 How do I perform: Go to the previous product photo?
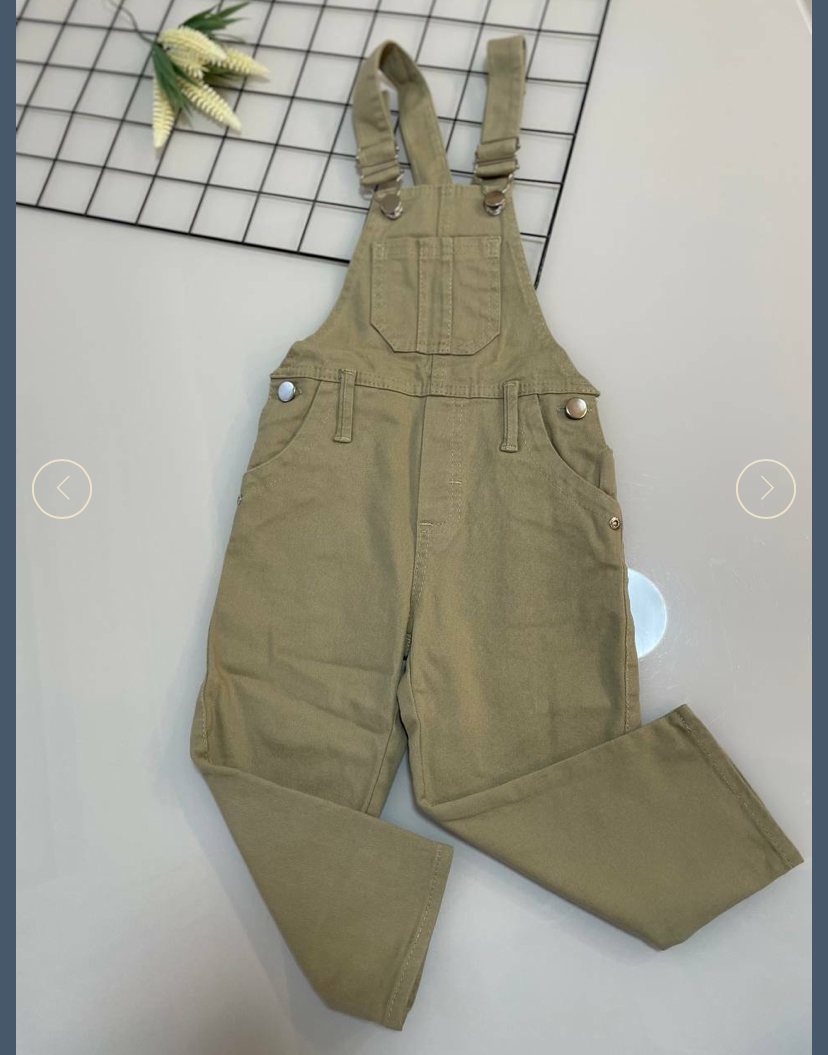point(62,488)
